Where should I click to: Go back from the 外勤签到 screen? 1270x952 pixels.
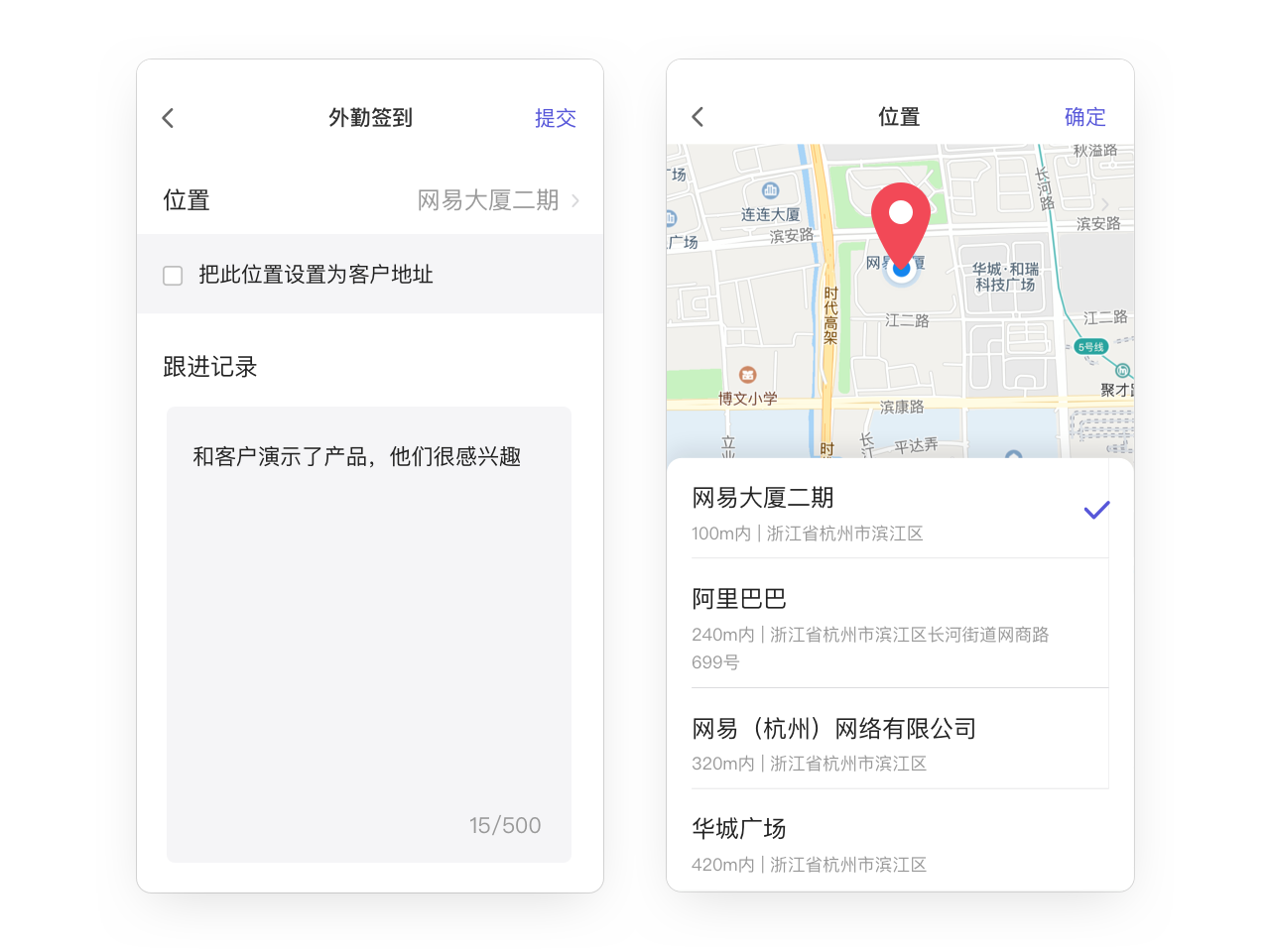click(x=168, y=119)
